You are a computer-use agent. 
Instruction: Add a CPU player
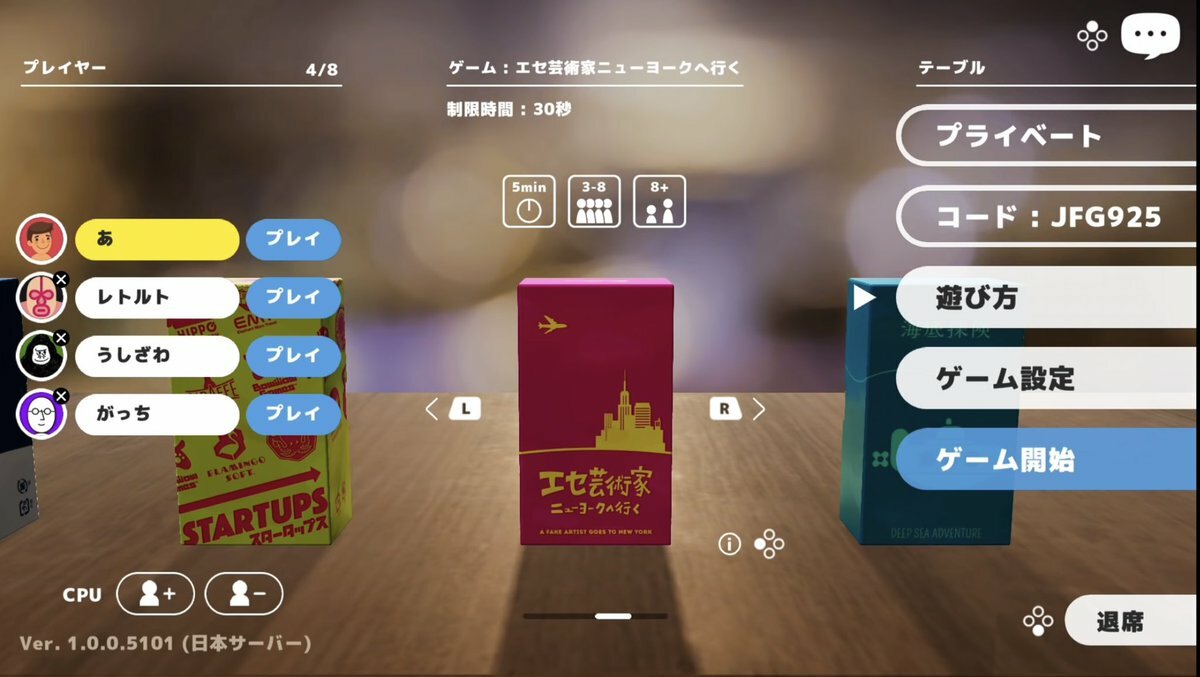(156, 594)
